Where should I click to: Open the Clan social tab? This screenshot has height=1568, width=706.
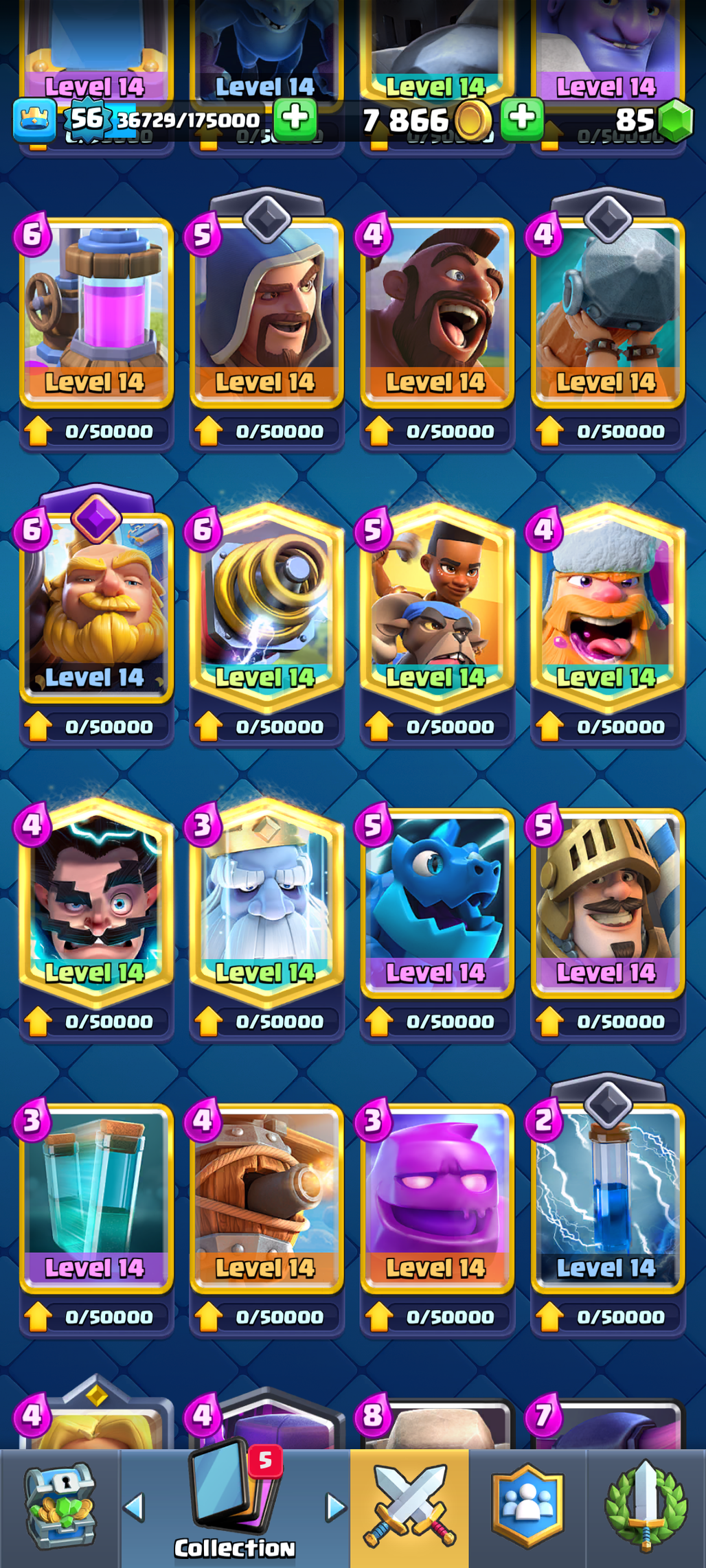(527, 1507)
